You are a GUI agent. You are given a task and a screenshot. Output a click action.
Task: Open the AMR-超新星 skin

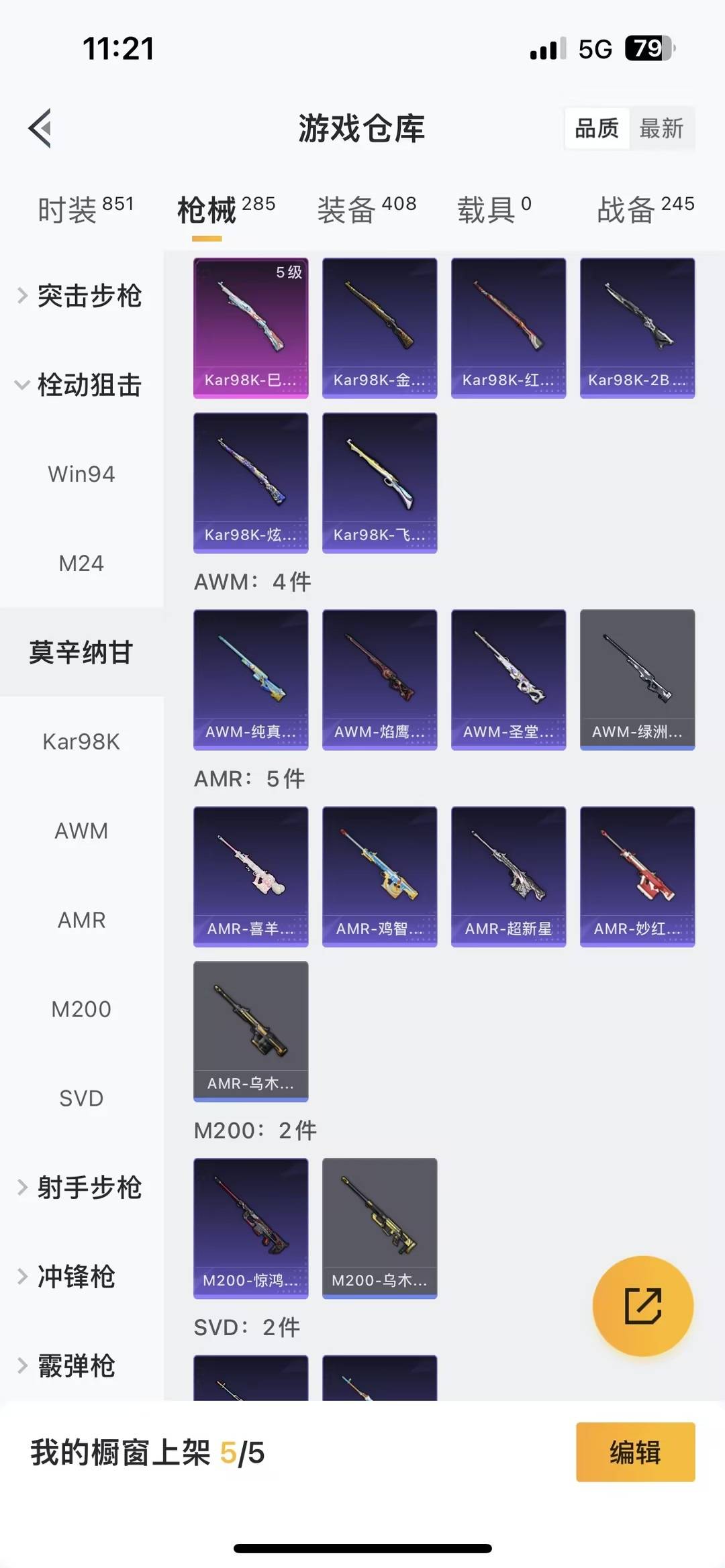pyautogui.click(x=508, y=876)
